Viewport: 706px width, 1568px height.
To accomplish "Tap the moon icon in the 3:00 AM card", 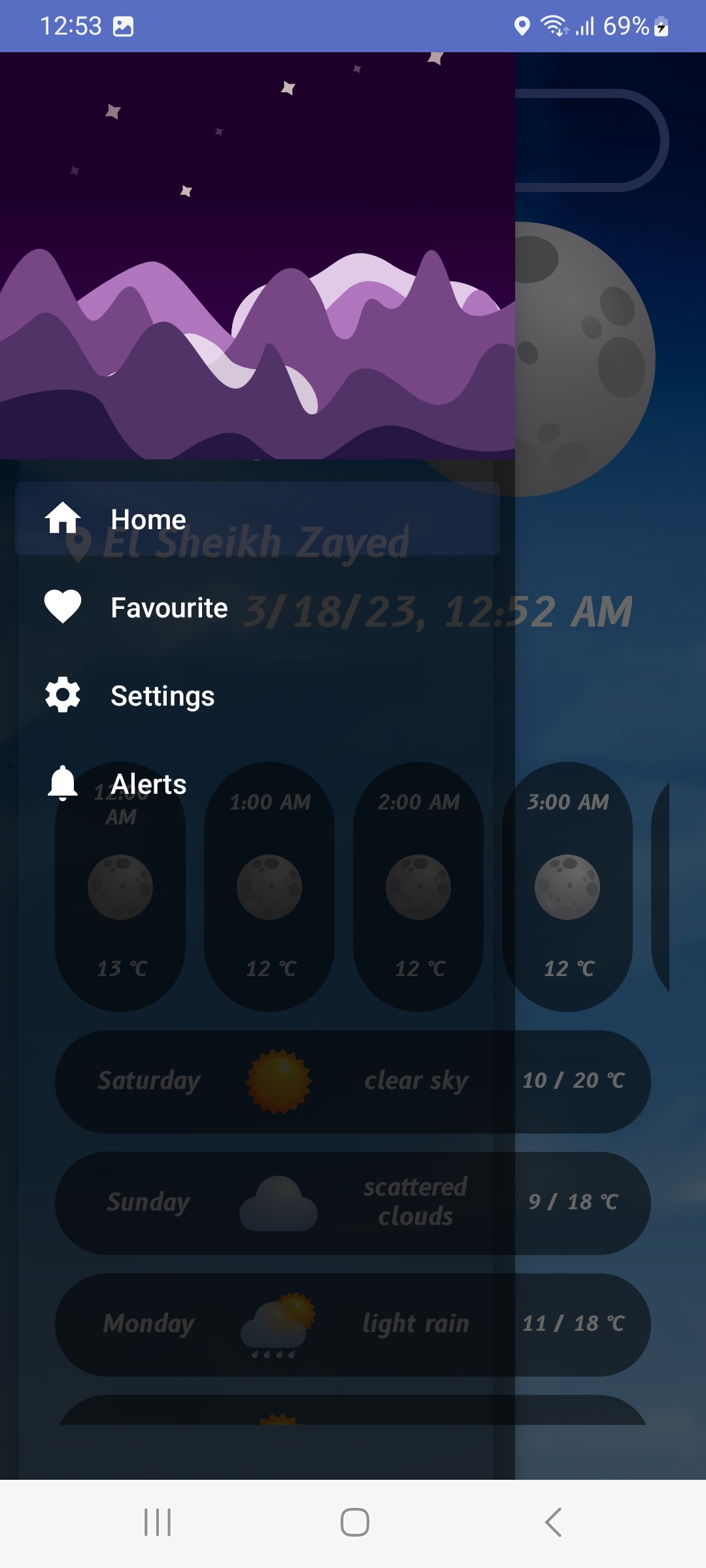I will [x=566, y=885].
